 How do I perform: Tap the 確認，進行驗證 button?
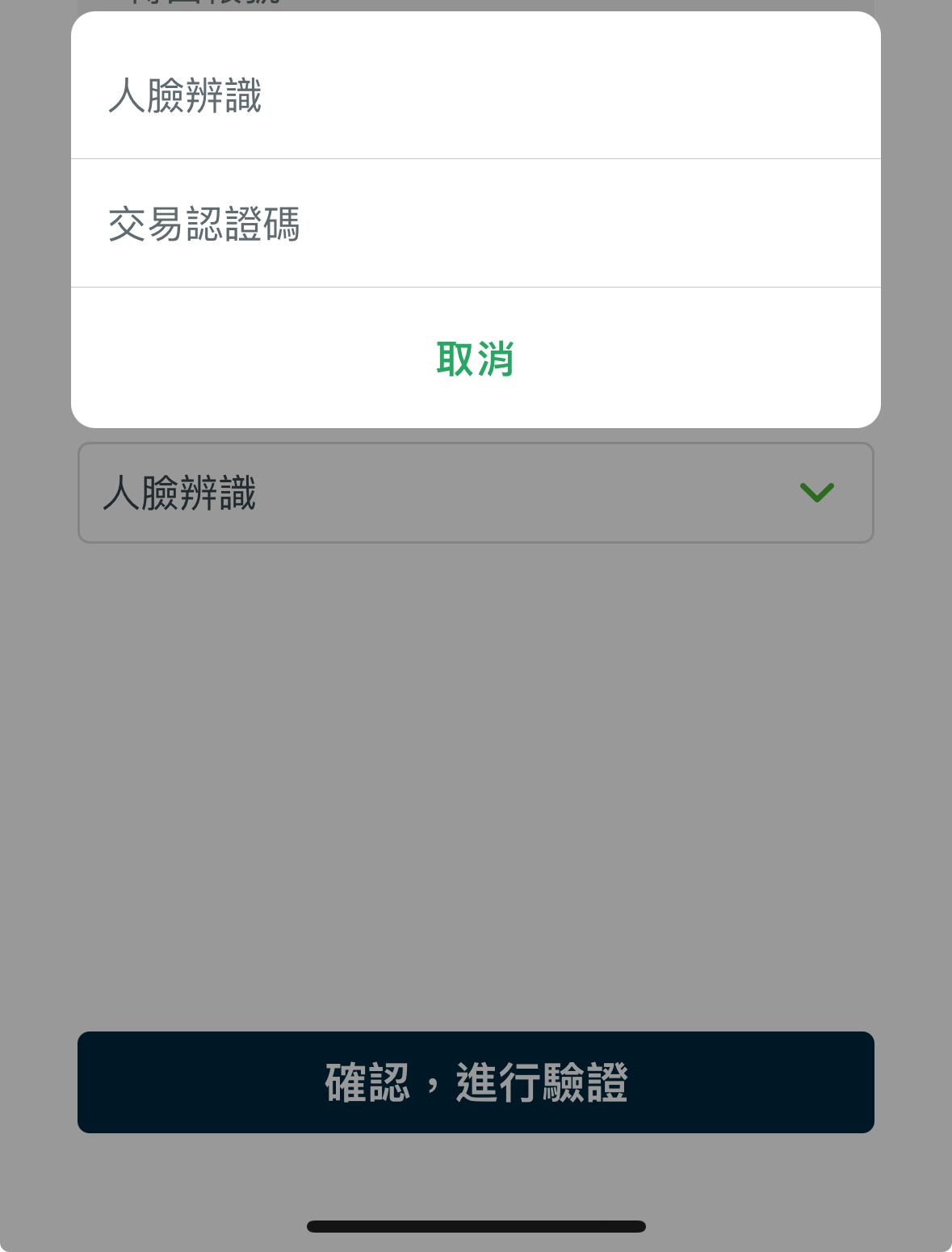click(476, 1082)
